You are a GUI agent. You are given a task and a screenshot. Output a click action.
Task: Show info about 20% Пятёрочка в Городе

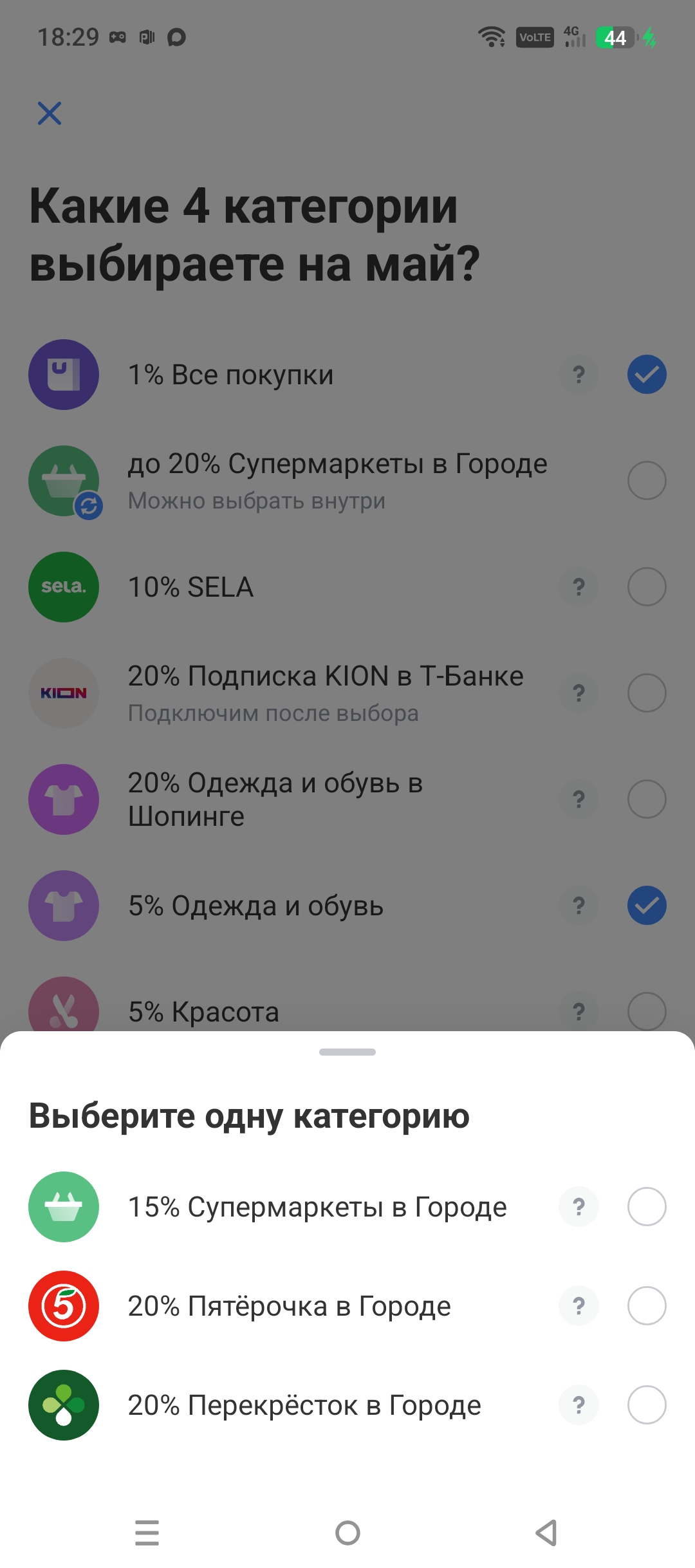pos(579,1305)
